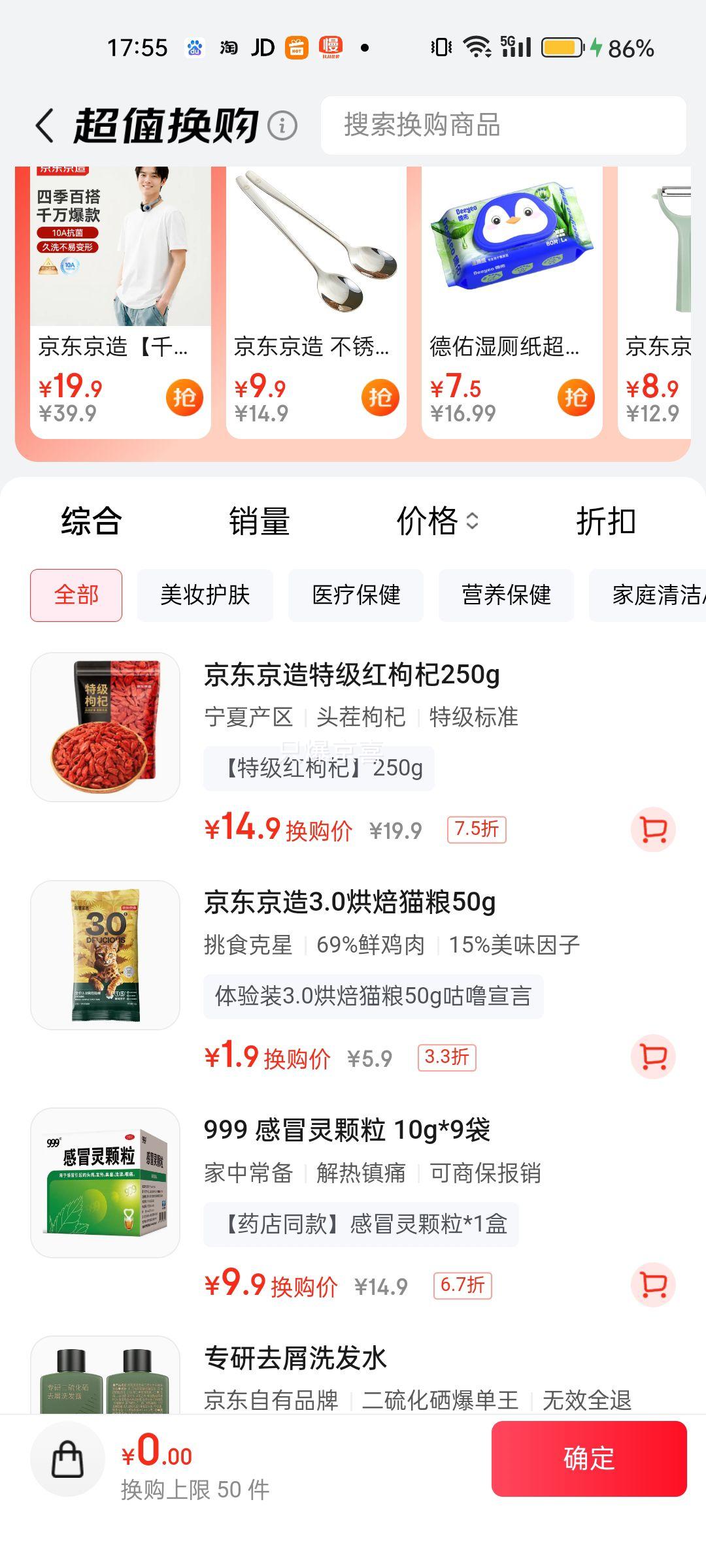
Task: Tap the red 确定 confirm button
Action: [589, 1459]
